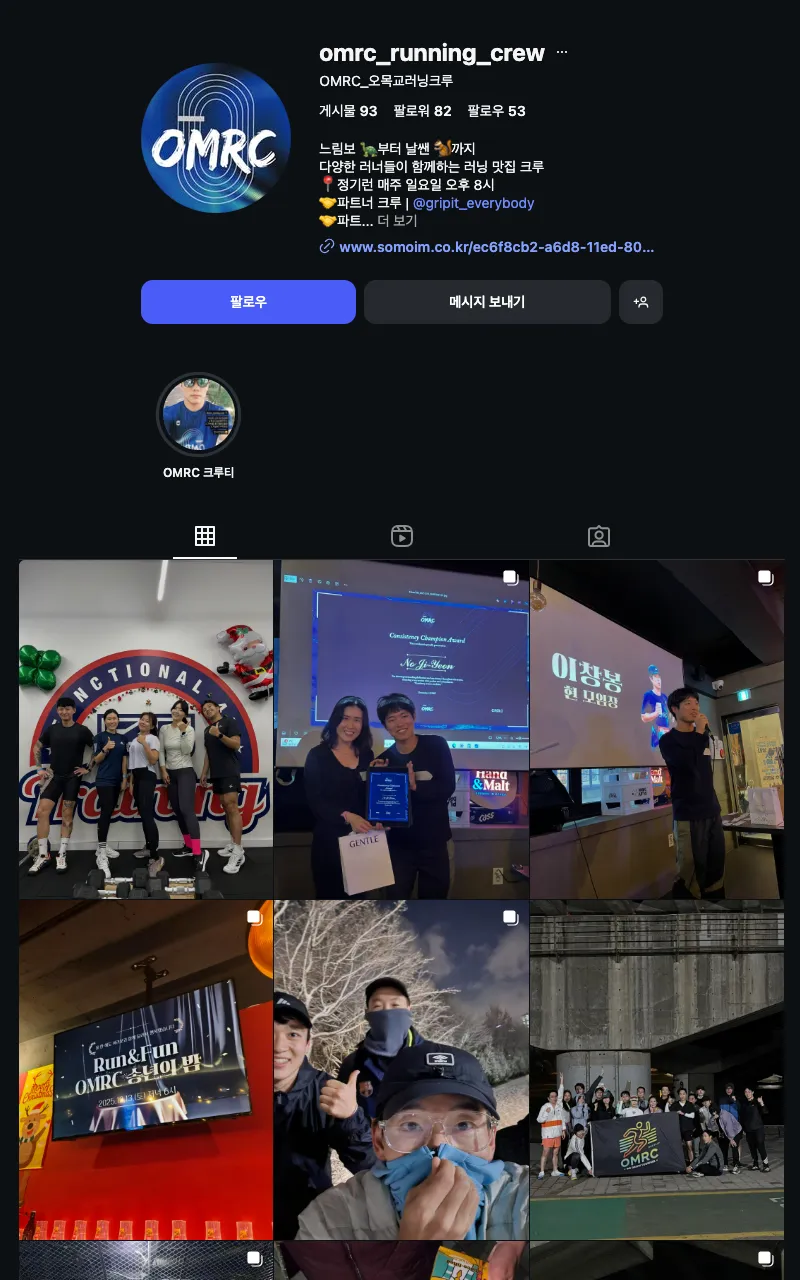
Task: Open the Run&Fun OMRC screen post
Action: pos(146,1070)
